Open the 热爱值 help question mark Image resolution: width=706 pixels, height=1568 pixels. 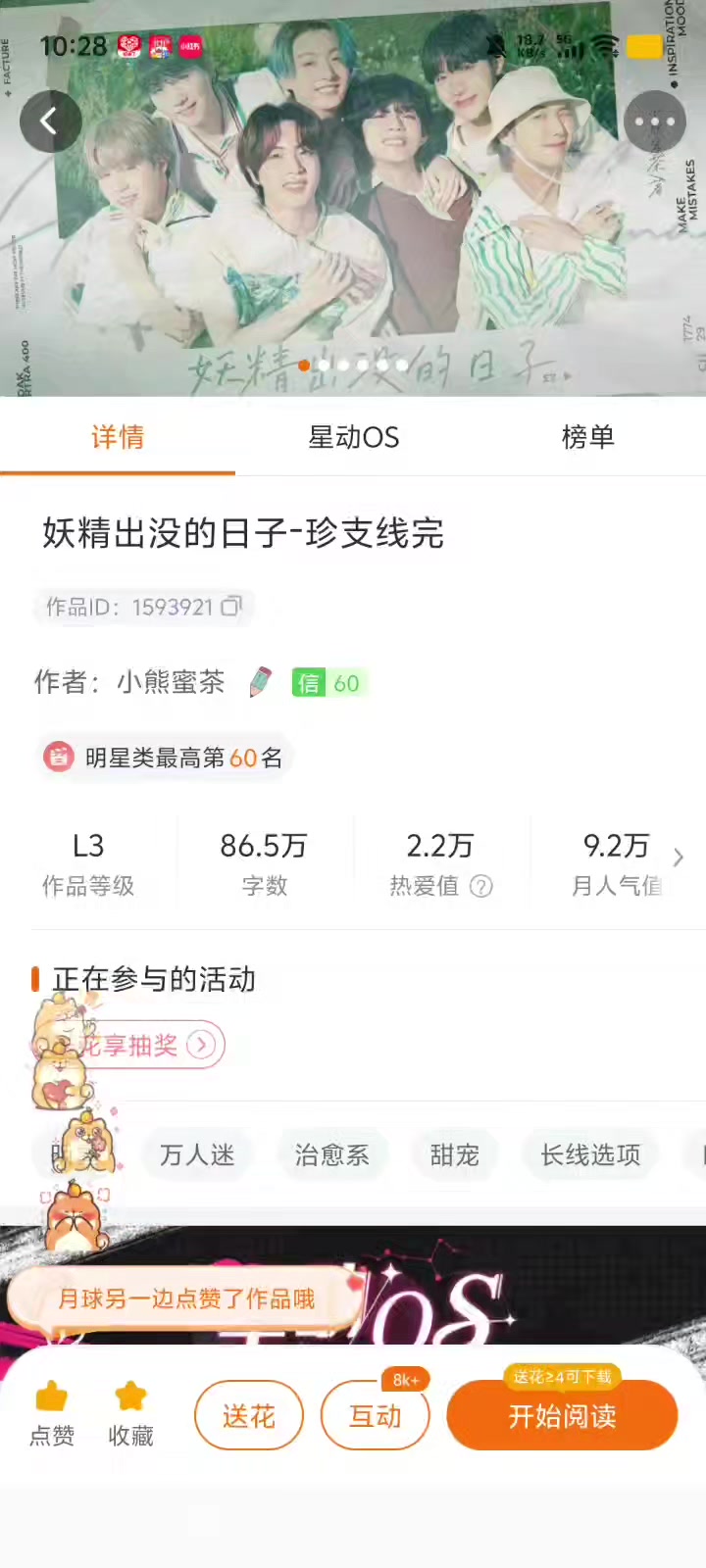(479, 888)
